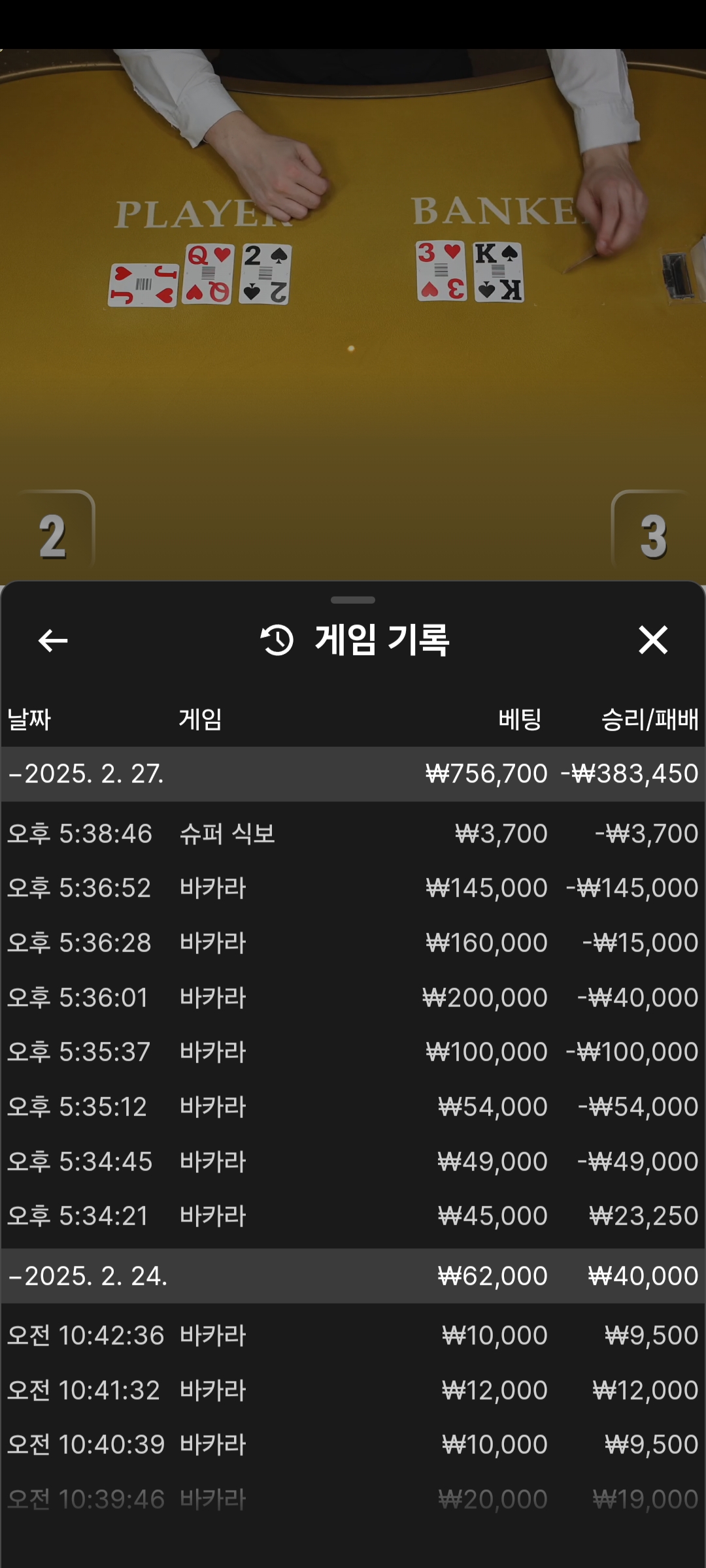Image resolution: width=706 pixels, height=1568 pixels.
Task: View the 바카라 round from 오후 5:35:37
Action: pyautogui.click(x=353, y=1052)
